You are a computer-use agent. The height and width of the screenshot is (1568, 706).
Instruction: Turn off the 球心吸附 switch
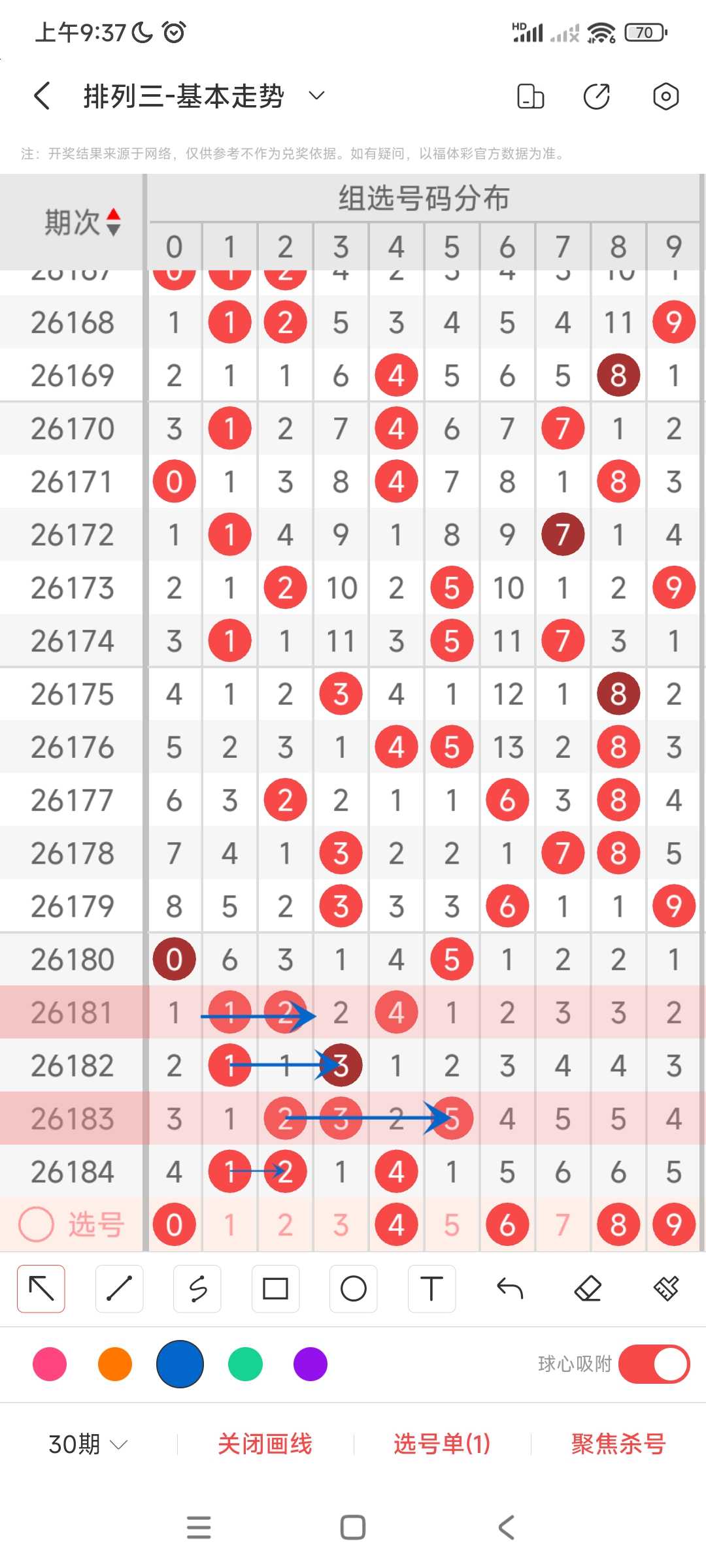pyautogui.click(x=654, y=1364)
